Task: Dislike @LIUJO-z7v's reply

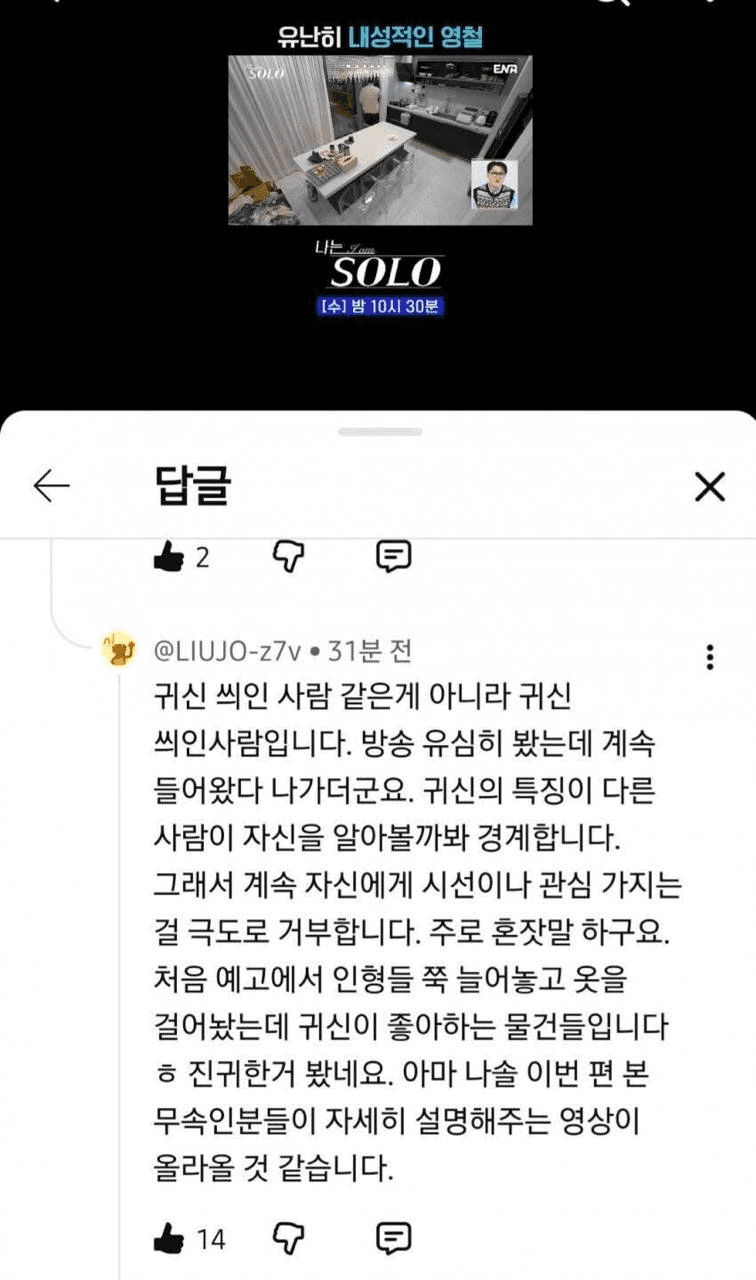Action: (x=288, y=1239)
